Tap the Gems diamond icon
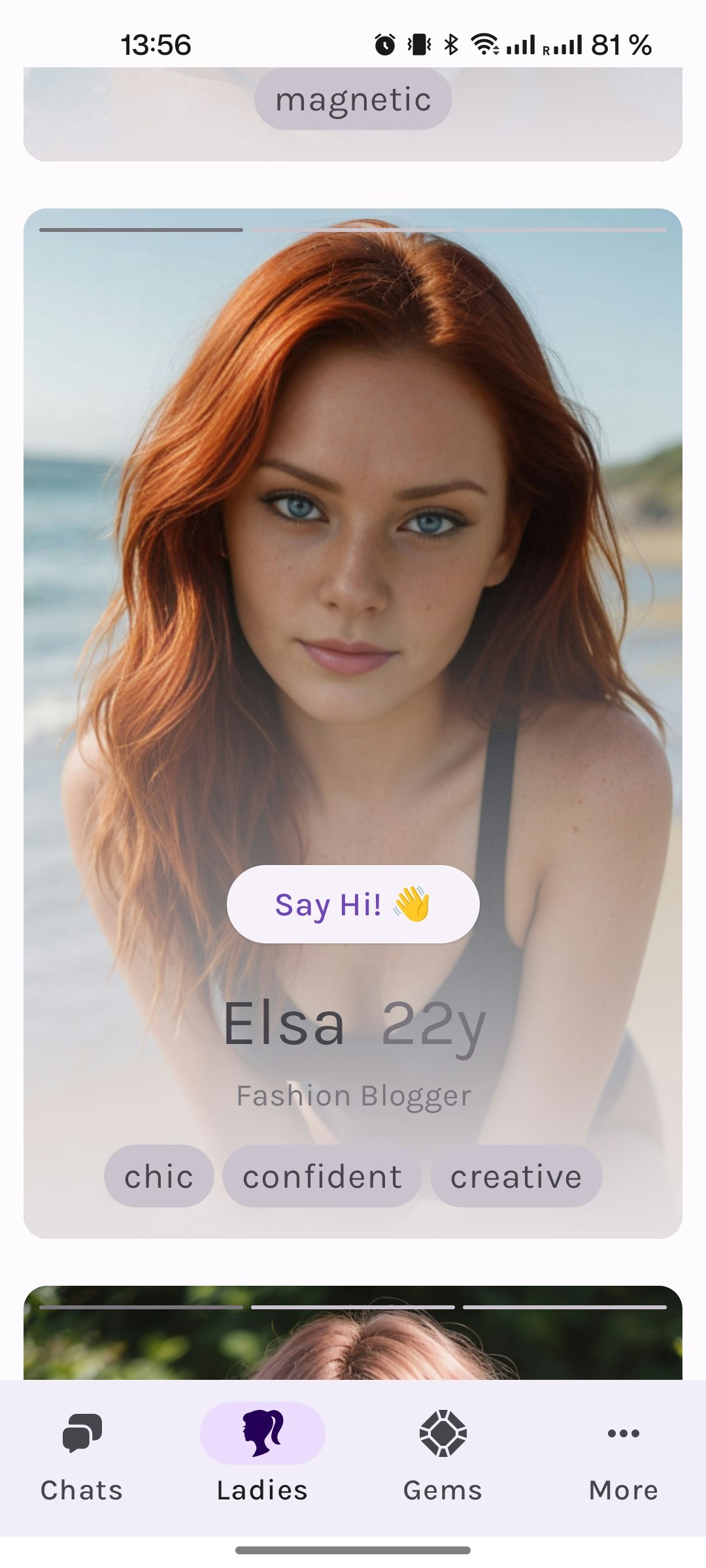Screen dimensions: 706x1568 coord(442,1433)
